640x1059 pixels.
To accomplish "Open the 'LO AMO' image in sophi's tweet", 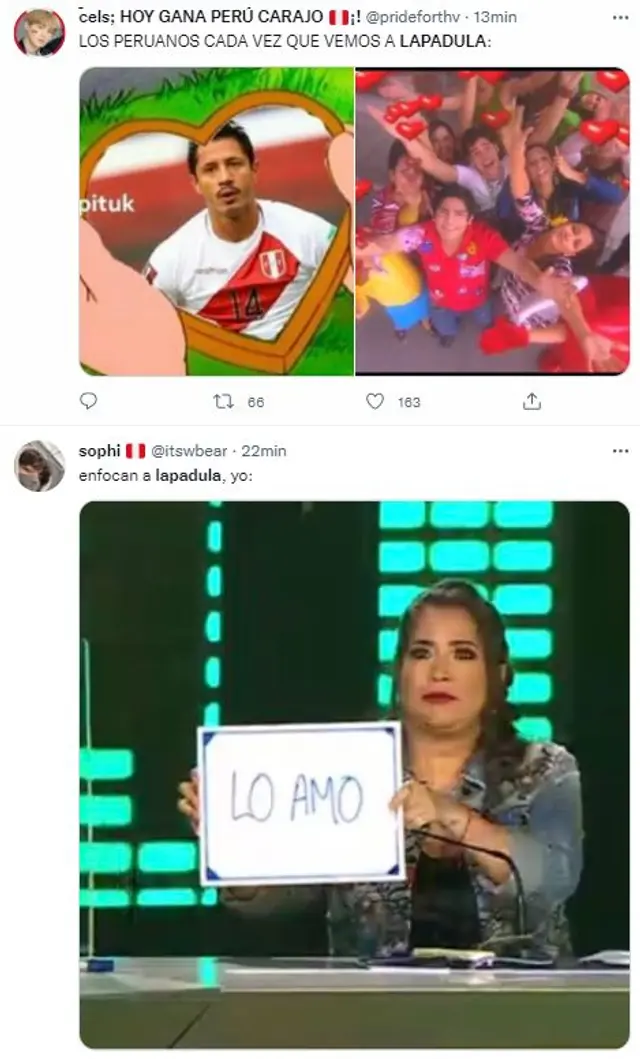I will pos(354,773).
